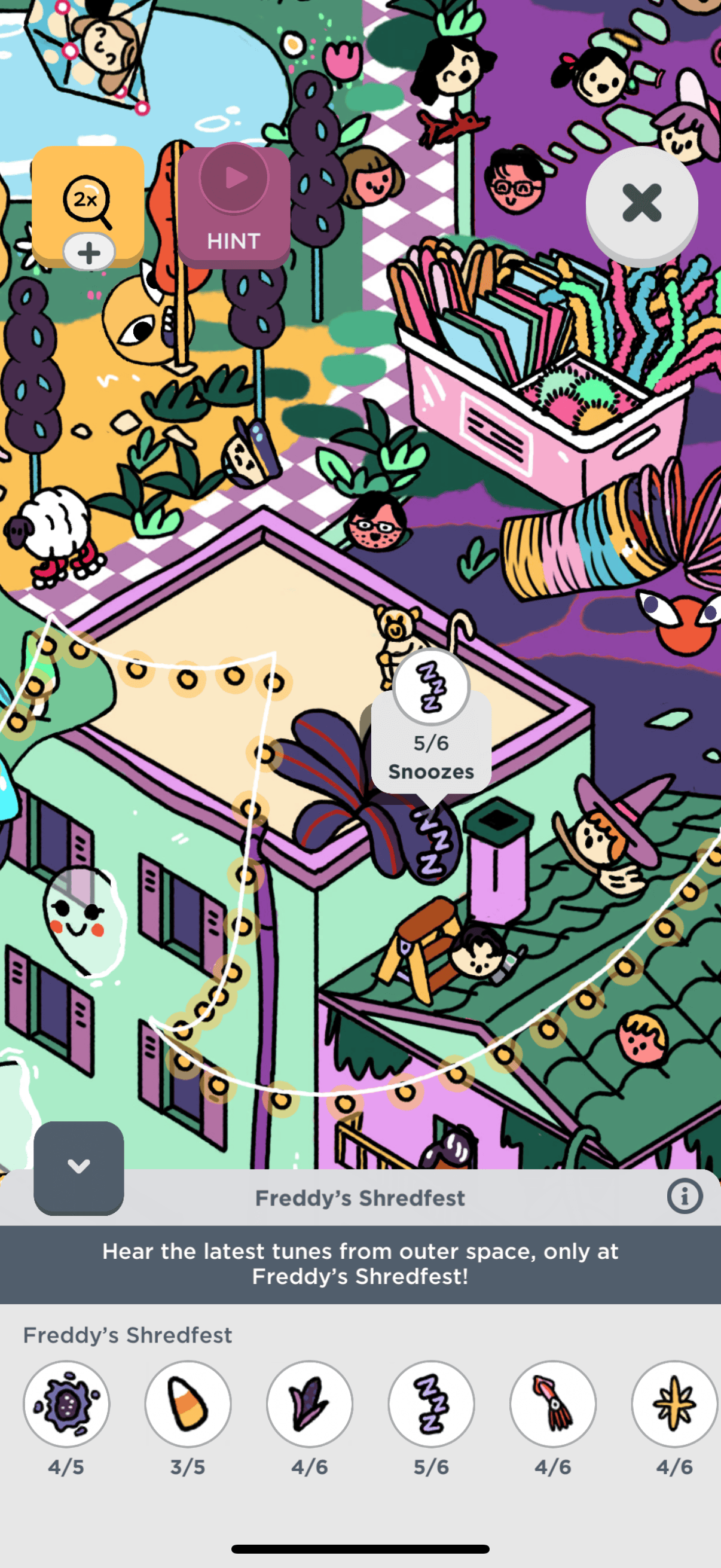This screenshot has width=721, height=1568.
Task: Close the level with the X button
Action: coord(641,203)
